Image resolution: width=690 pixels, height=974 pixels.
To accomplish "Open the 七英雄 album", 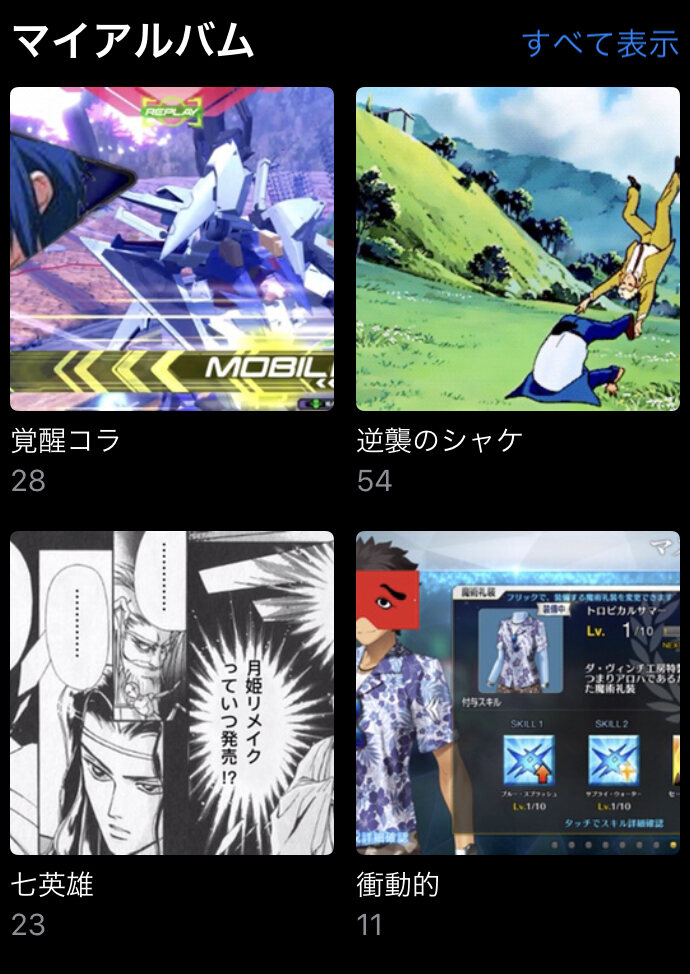I will click(x=172, y=692).
